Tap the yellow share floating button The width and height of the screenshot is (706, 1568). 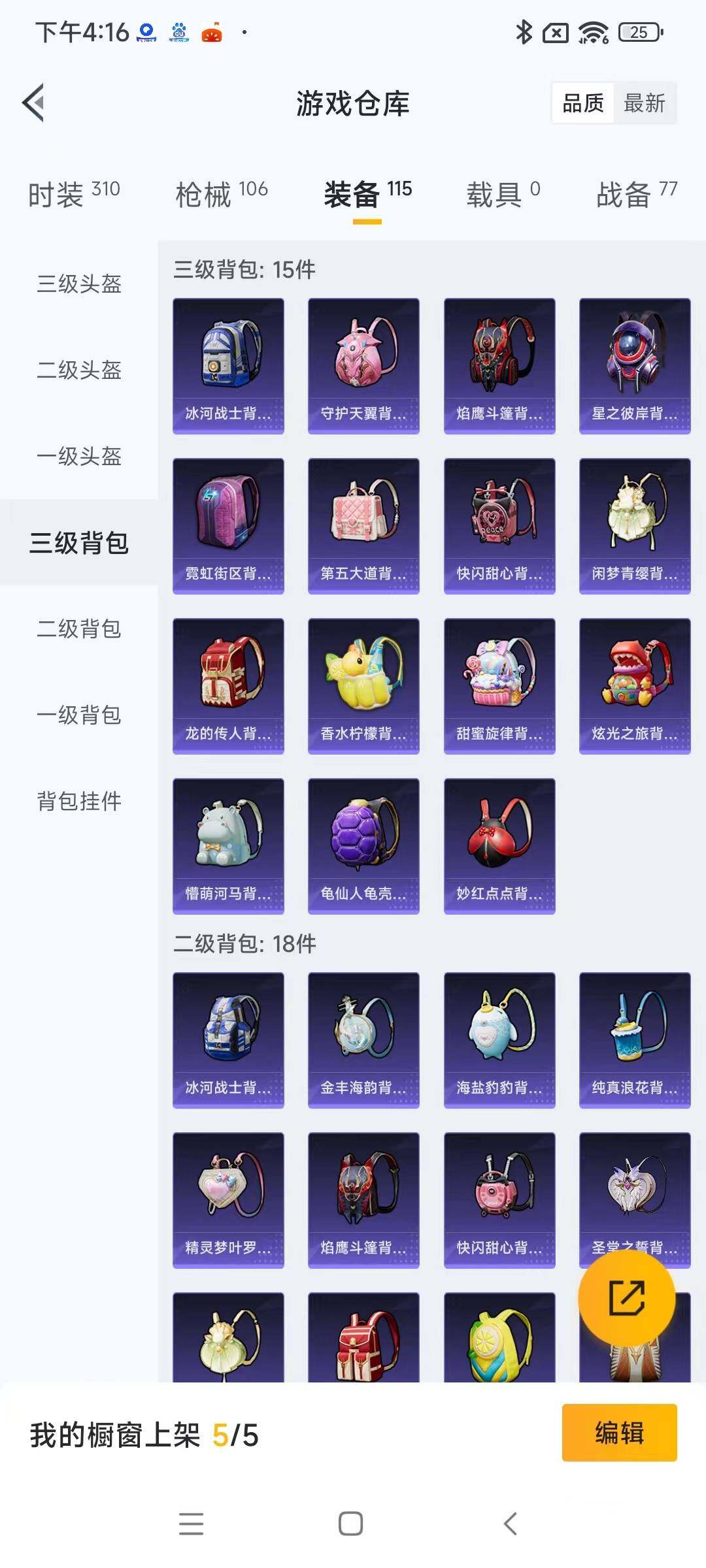tap(627, 1299)
